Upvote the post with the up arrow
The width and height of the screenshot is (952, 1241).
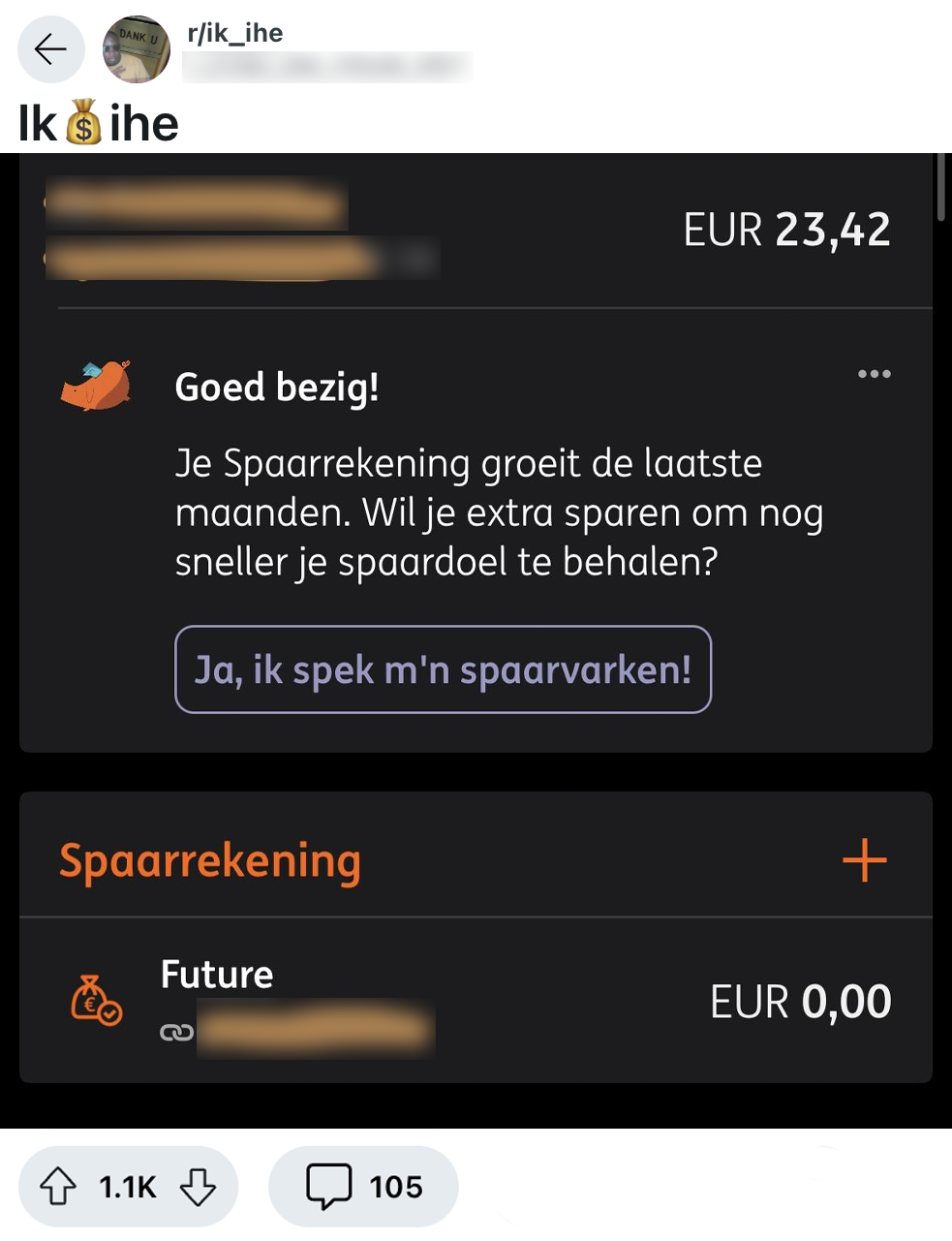58,1186
